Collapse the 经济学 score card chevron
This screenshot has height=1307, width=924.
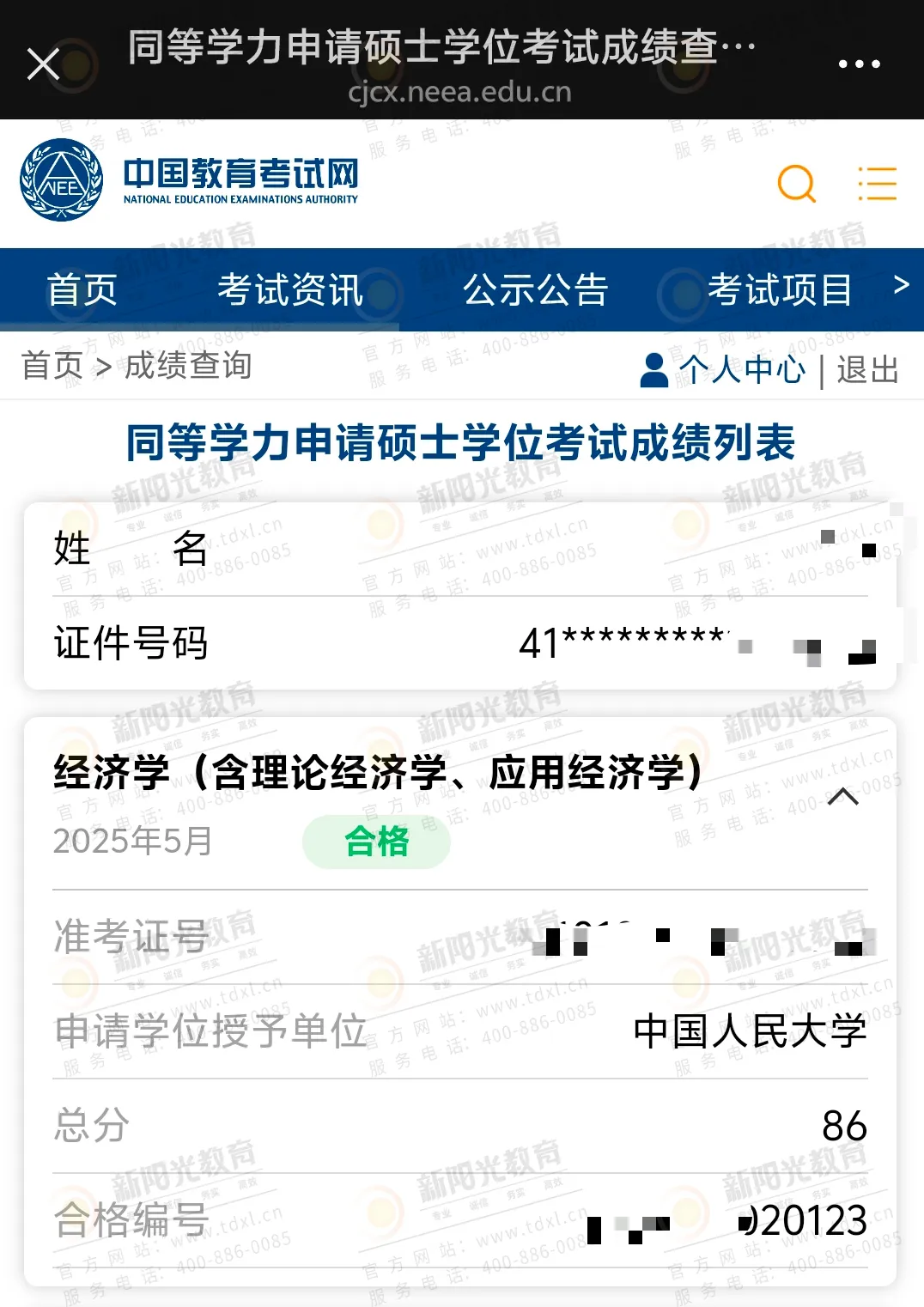pyautogui.click(x=842, y=797)
